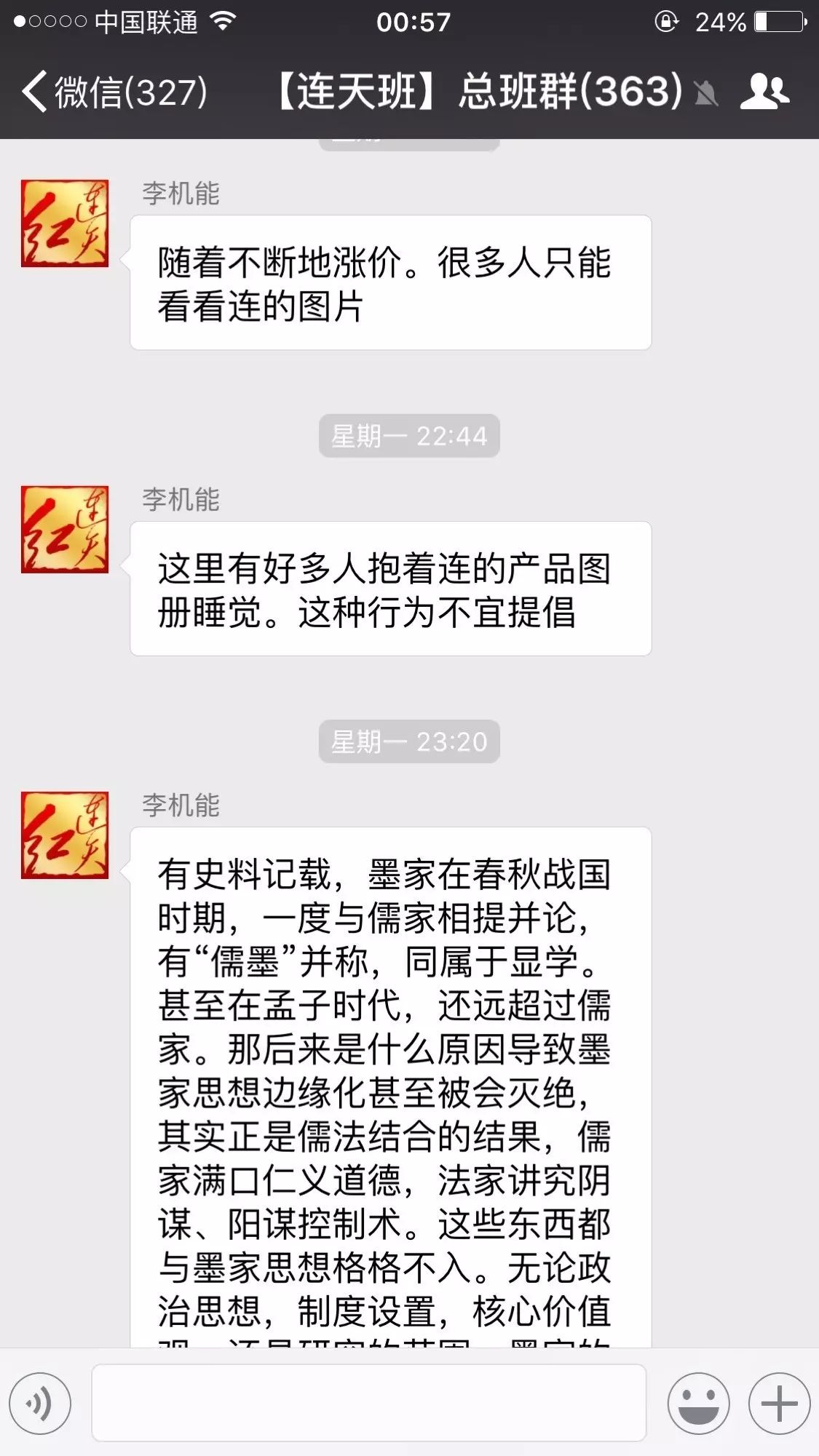
Task: Open the emoji sticker panel
Action: click(698, 1403)
